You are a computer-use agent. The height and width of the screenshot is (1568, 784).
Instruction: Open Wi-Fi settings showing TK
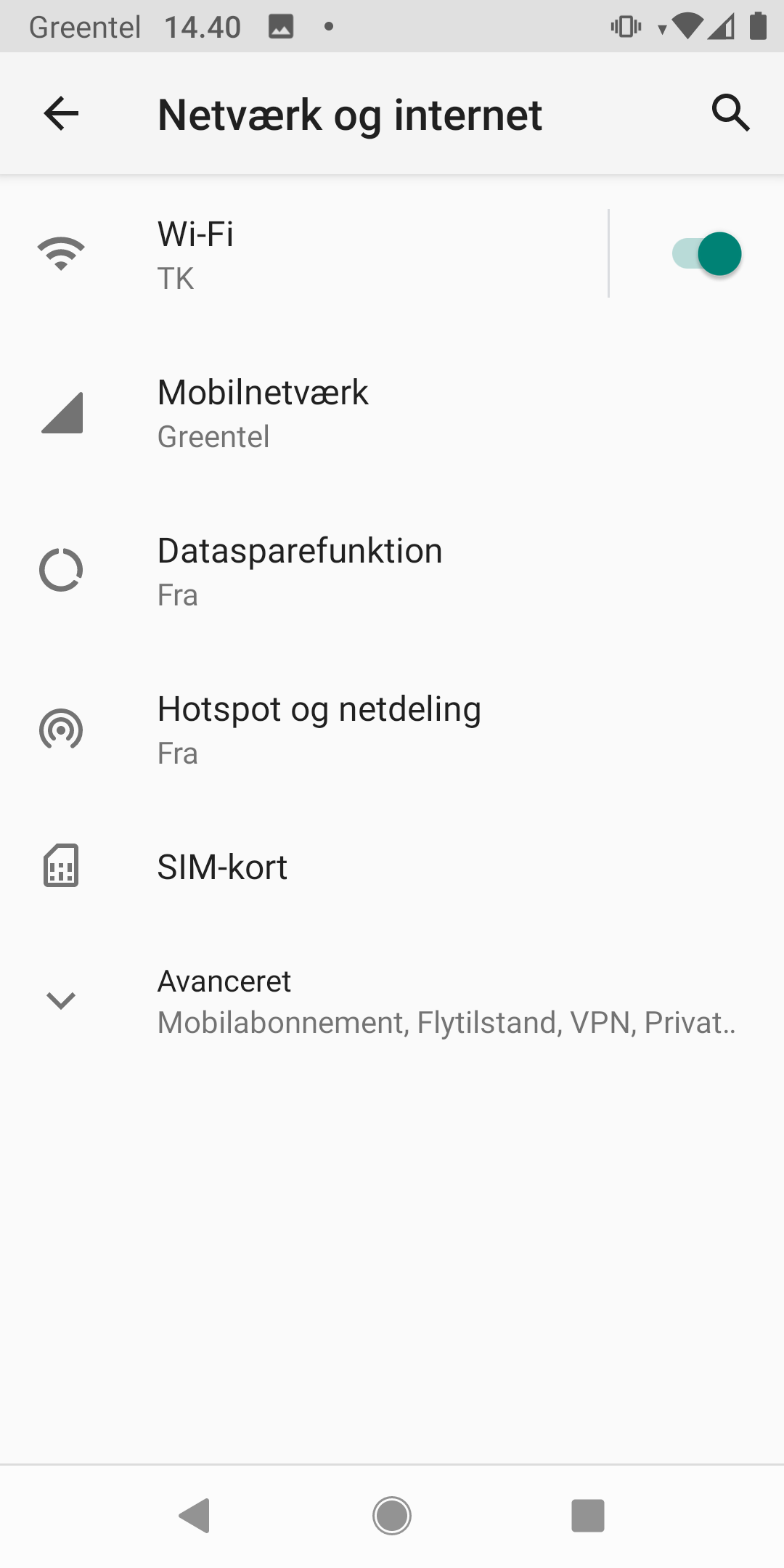[303, 254]
